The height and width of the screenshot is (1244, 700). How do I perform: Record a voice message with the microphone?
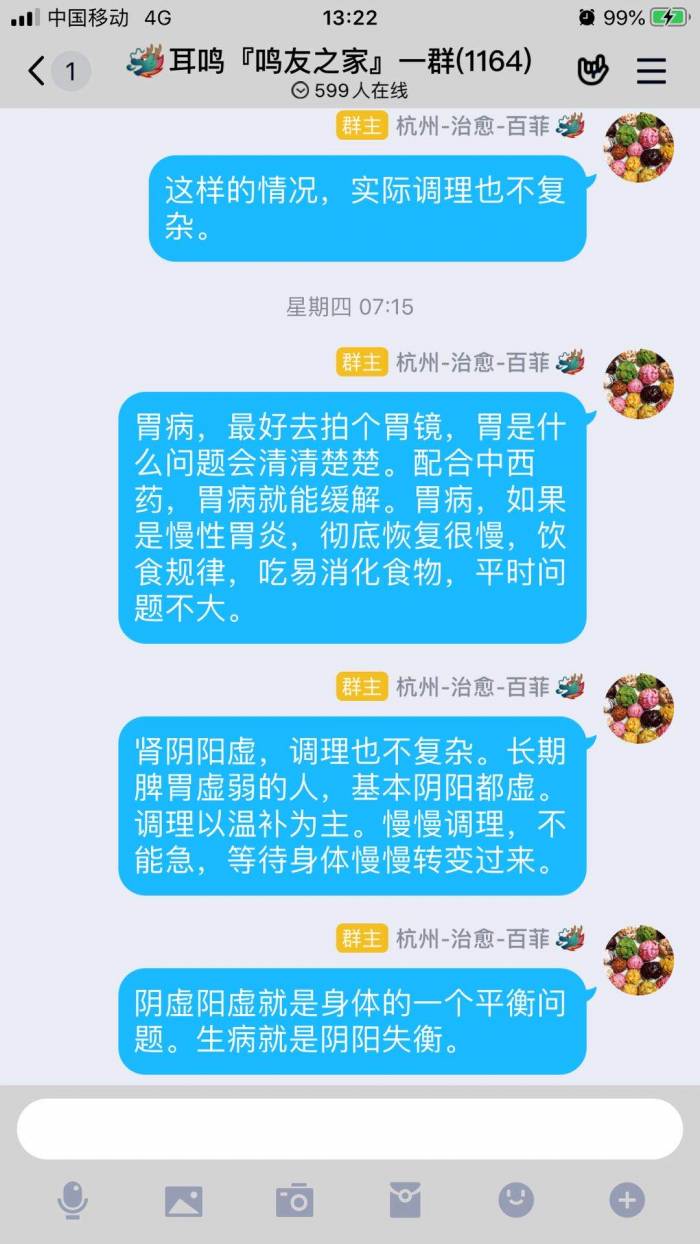(x=72, y=1200)
